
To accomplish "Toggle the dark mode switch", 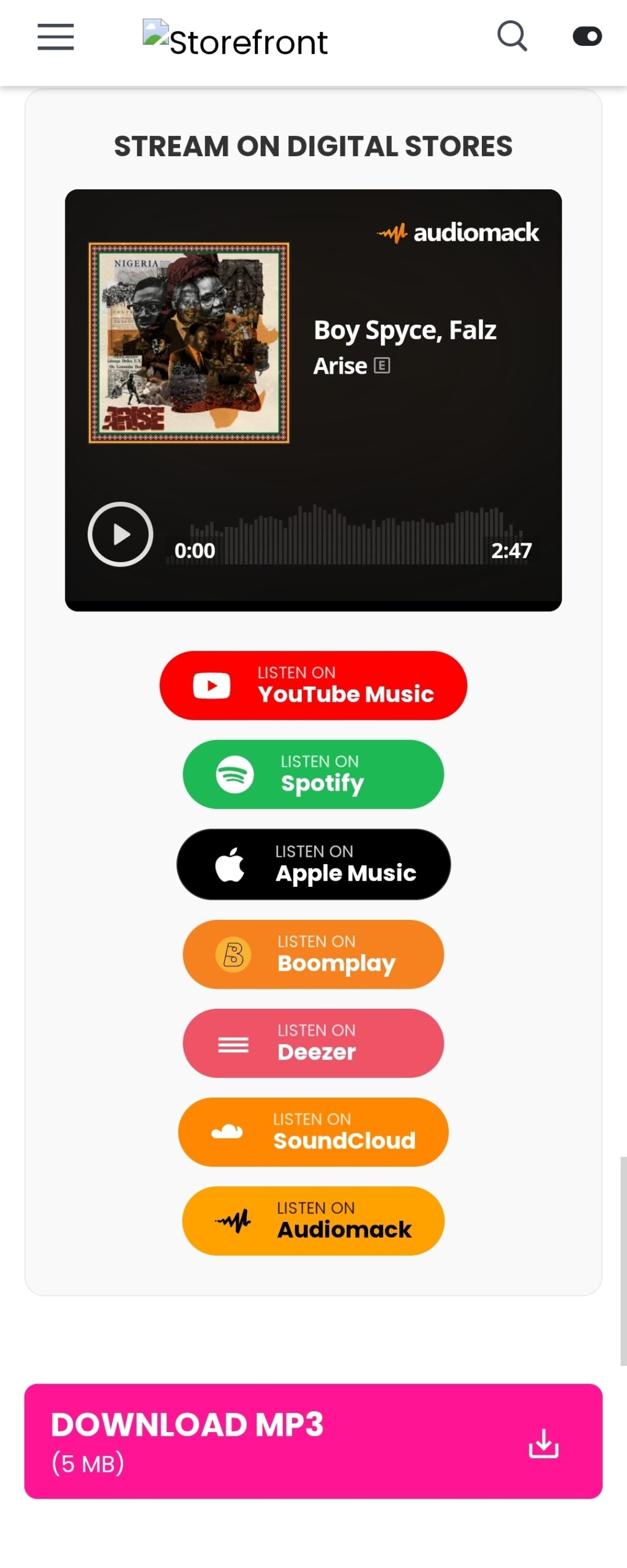I will pos(588,37).
